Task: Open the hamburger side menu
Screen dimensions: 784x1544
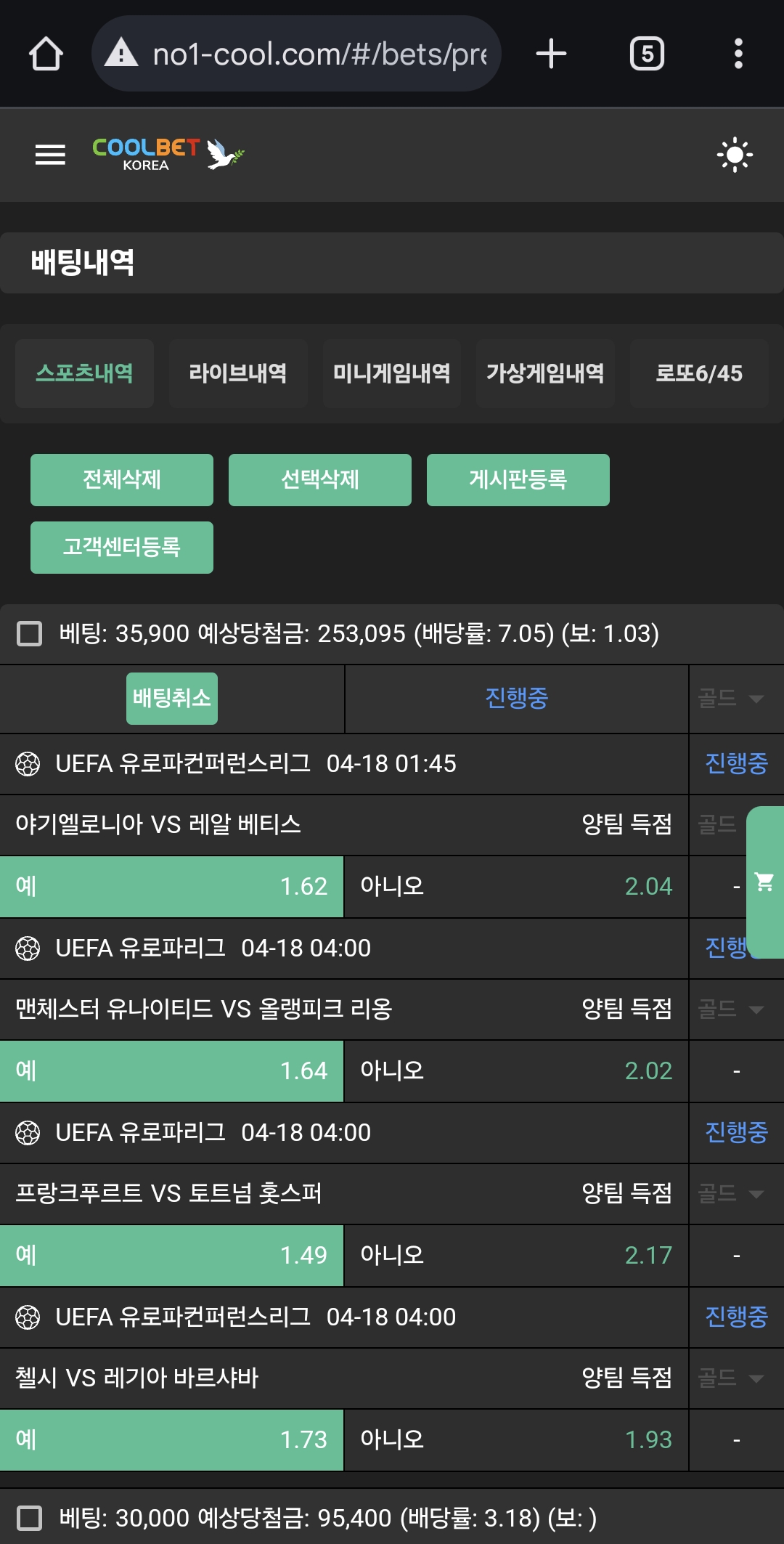Action: [50, 155]
